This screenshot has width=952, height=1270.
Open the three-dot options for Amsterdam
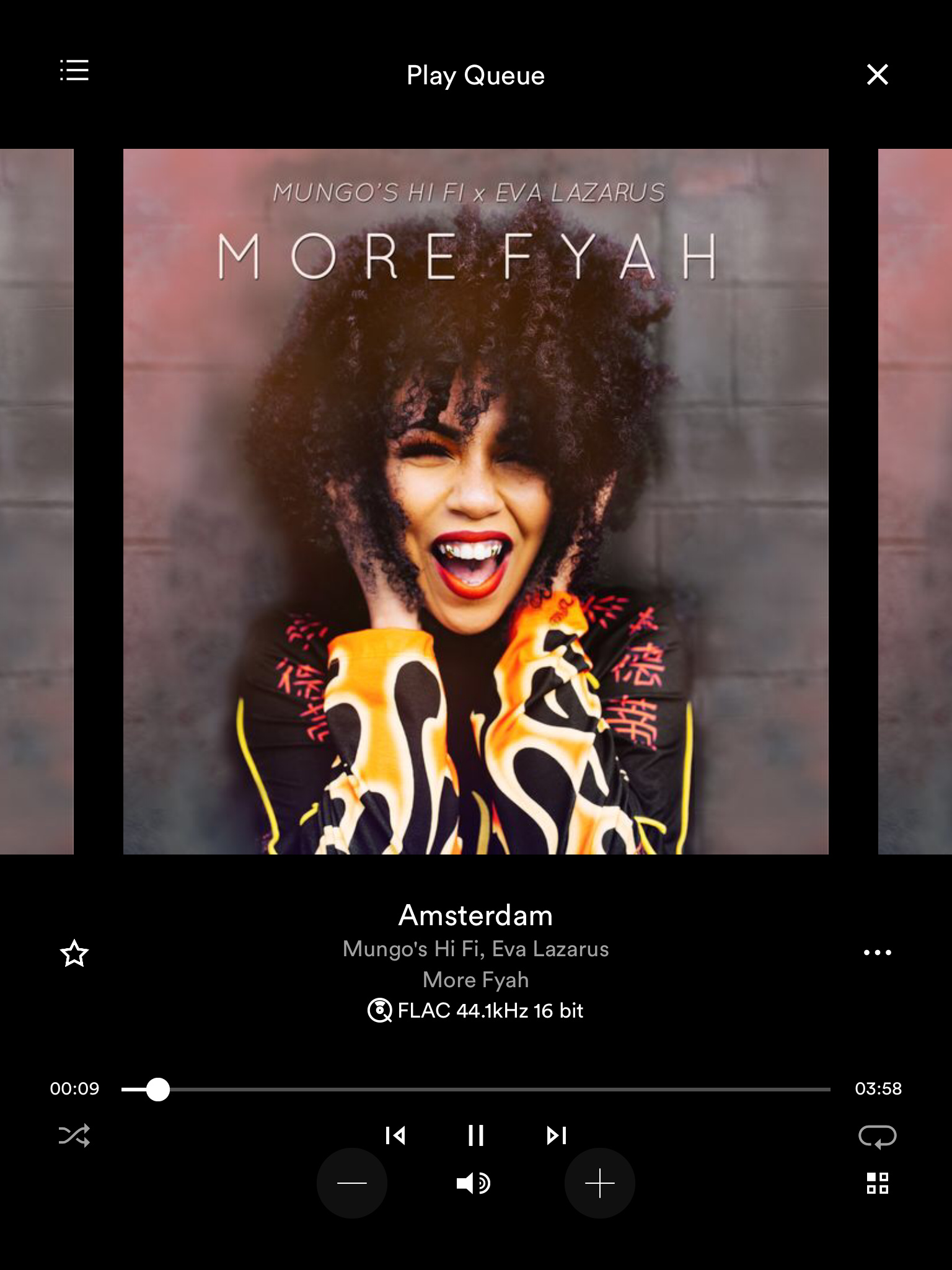[x=877, y=952]
